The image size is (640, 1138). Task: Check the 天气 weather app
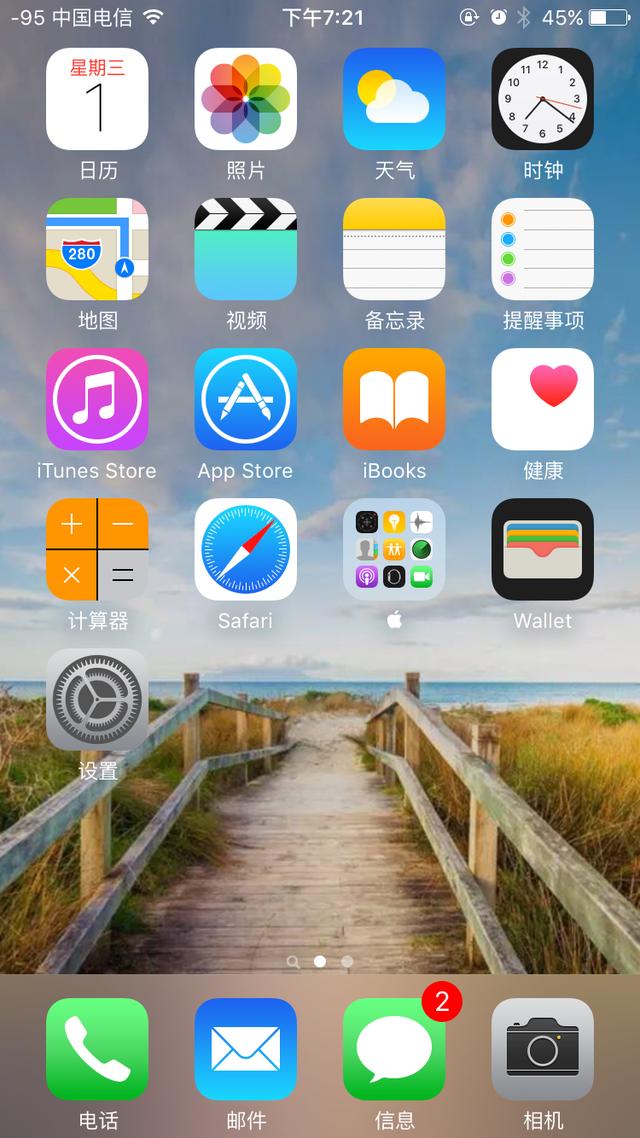[x=394, y=99]
